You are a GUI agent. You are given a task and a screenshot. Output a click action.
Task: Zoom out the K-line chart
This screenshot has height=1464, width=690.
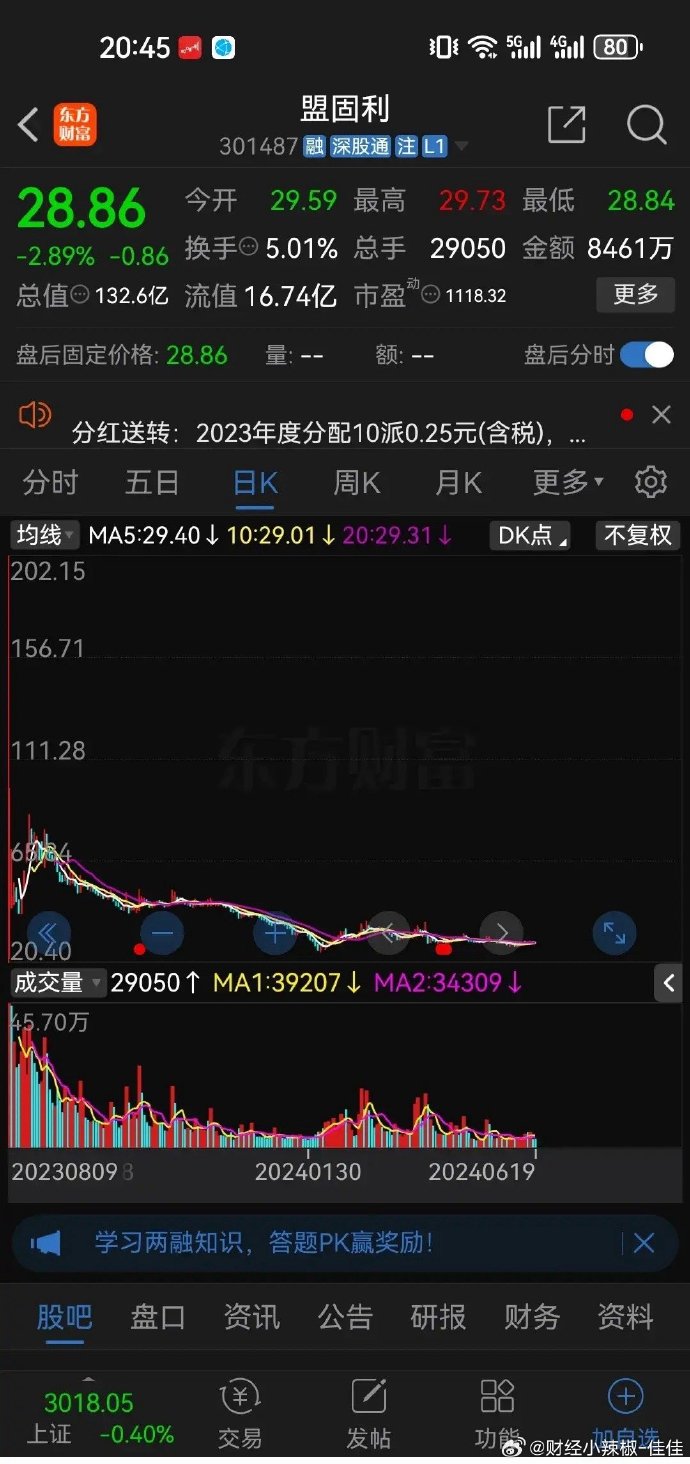click(163, 934)
